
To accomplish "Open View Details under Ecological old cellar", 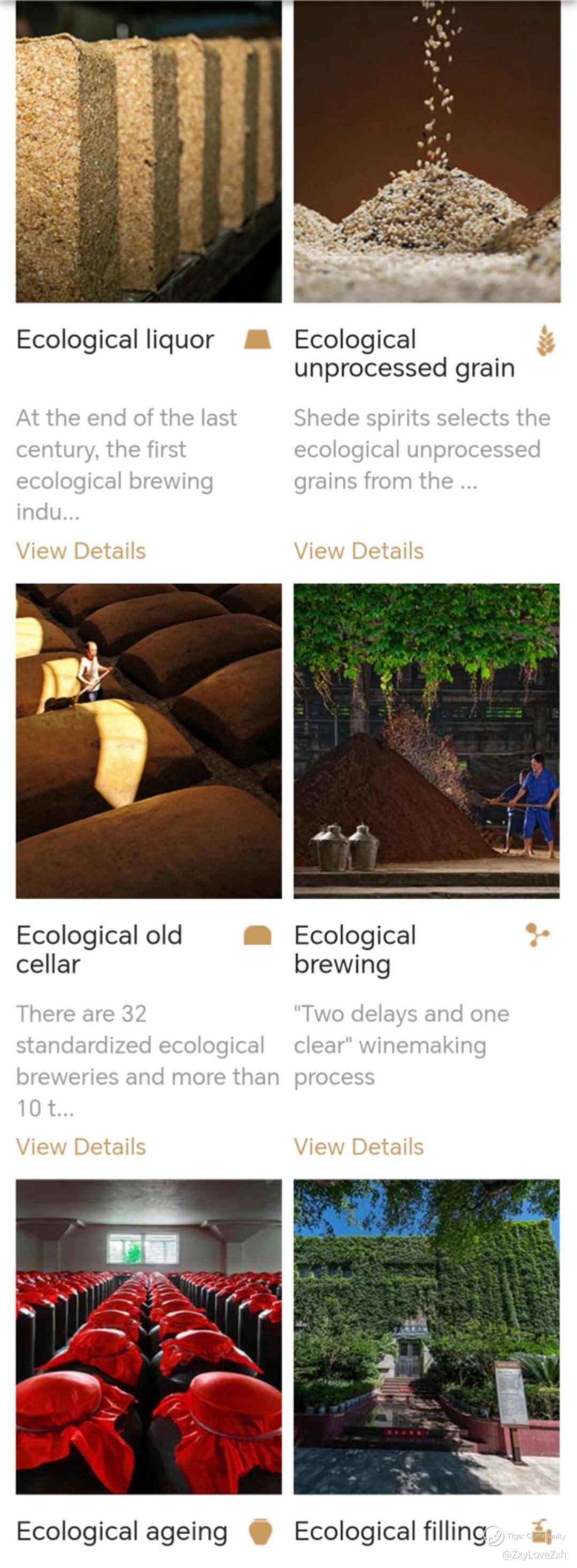I will 81,1147.
